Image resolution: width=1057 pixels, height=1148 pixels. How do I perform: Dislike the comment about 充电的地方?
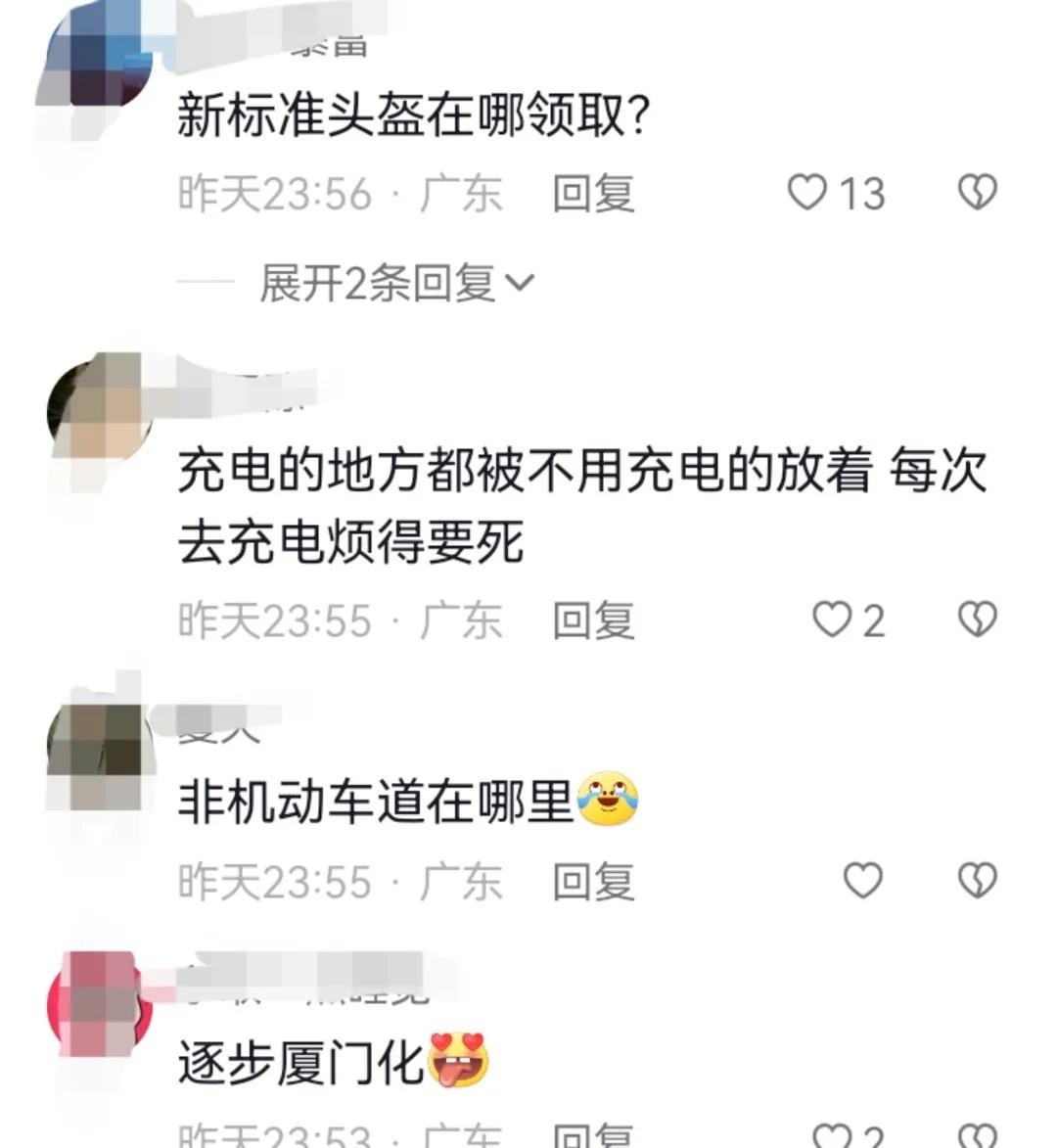pos(976,620)
